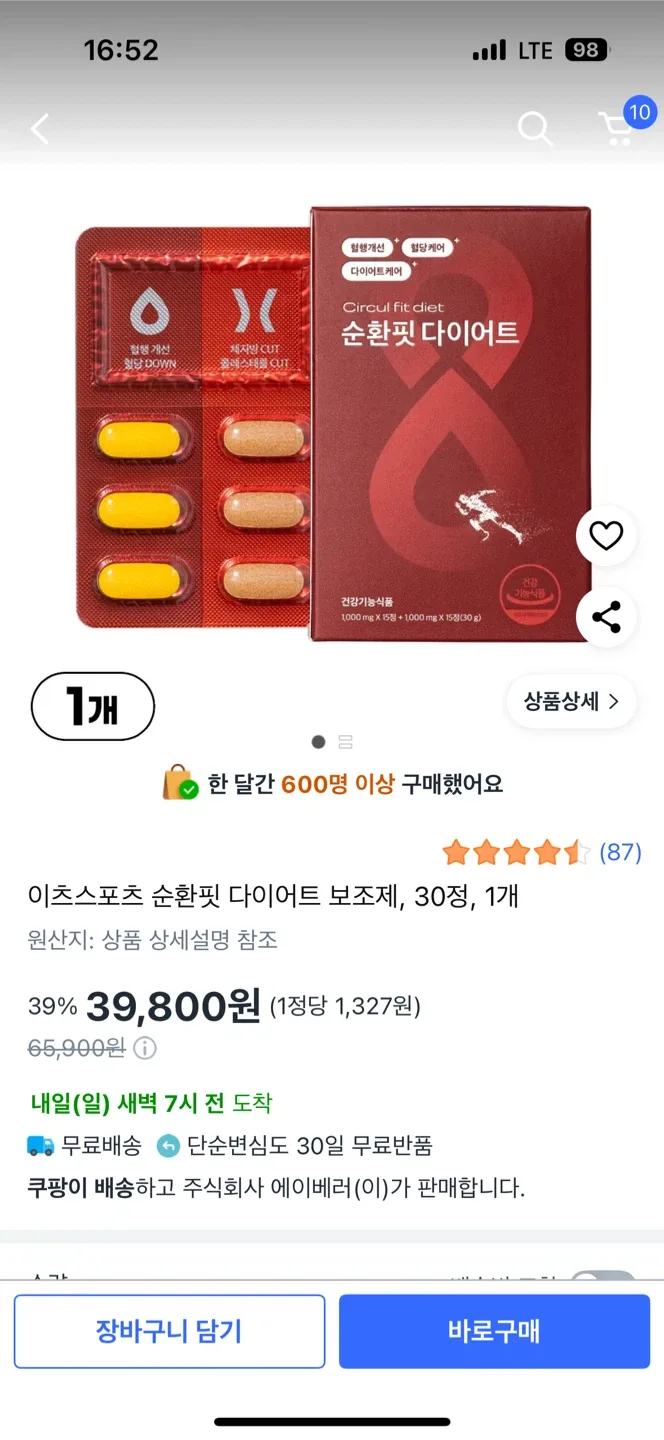Go back using the top-left arrow
Viewport: 664px width, 1440px height.
[x=40, y=128]
